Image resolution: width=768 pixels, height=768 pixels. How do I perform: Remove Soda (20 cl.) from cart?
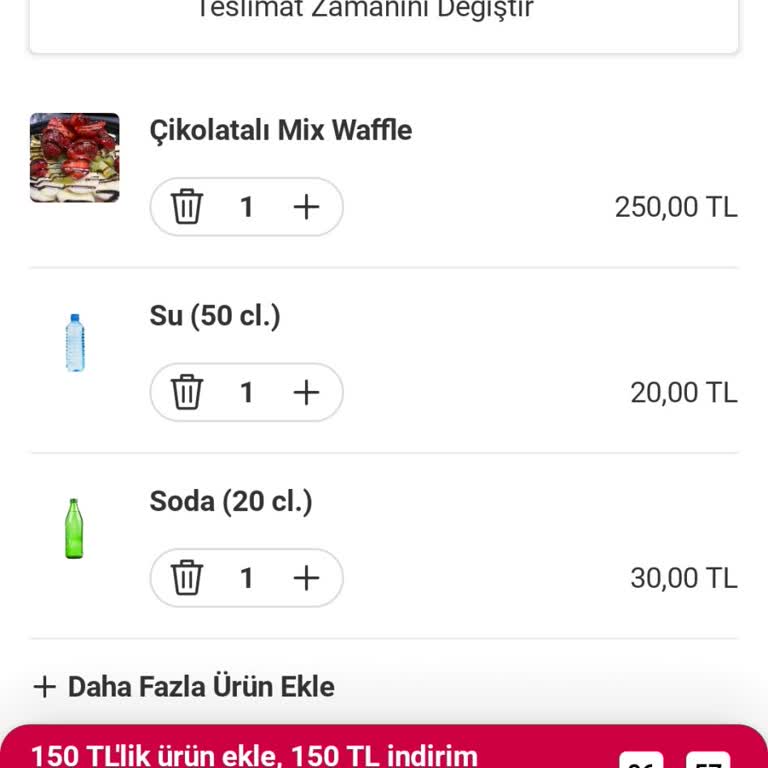[187, 577]
